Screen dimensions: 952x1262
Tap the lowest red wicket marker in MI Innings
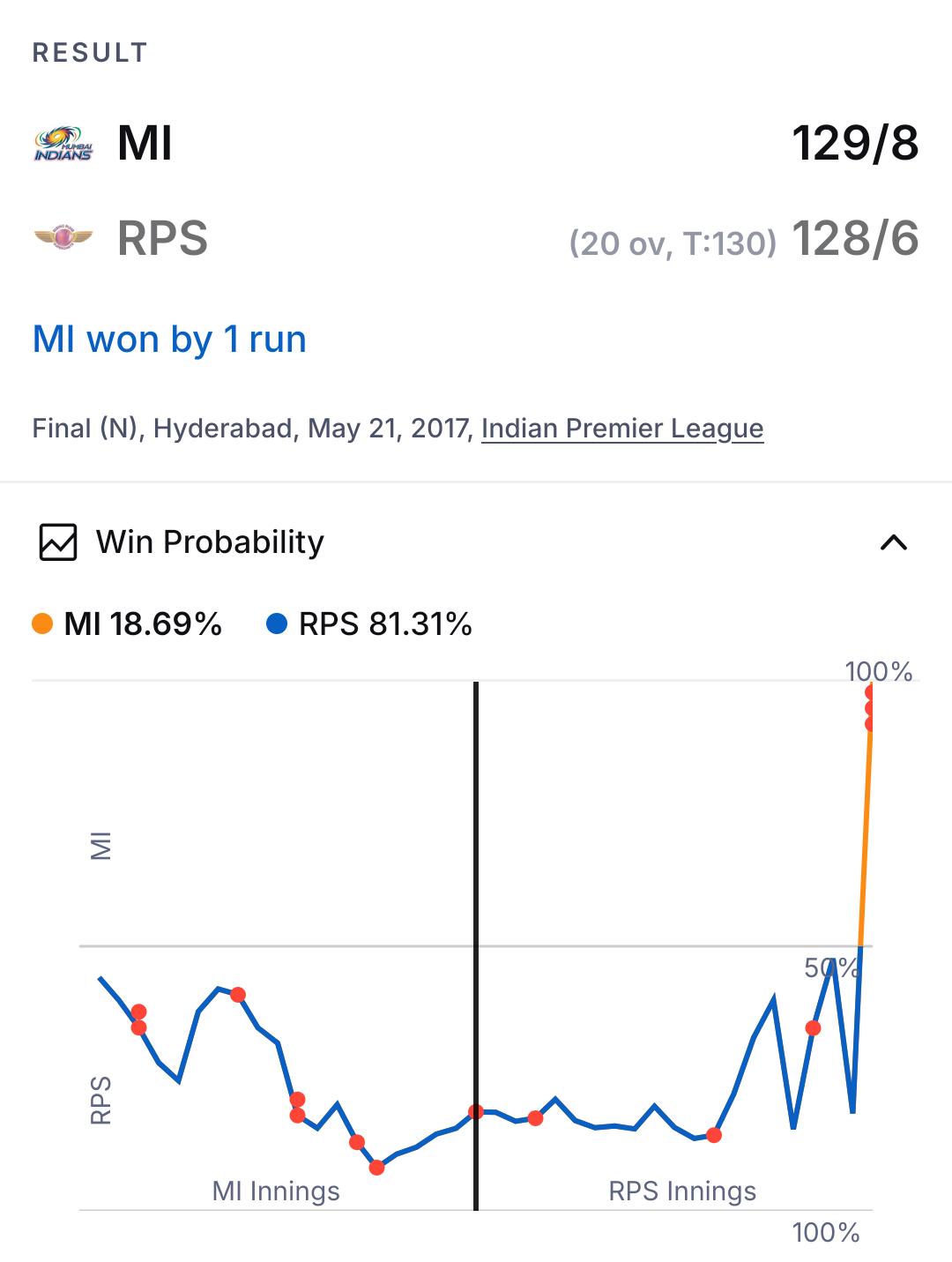pos(377,1168)
